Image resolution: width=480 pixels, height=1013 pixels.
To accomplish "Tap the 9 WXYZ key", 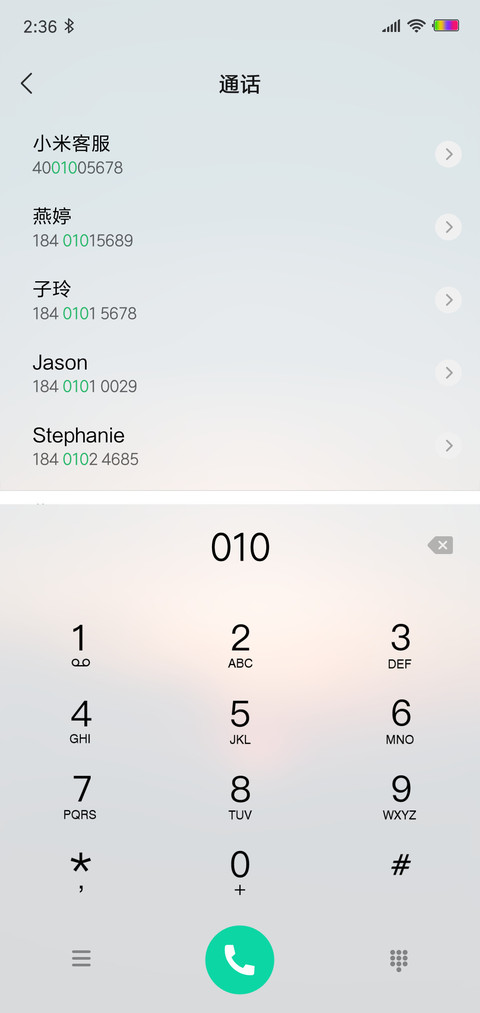I will tap(400, 797).
